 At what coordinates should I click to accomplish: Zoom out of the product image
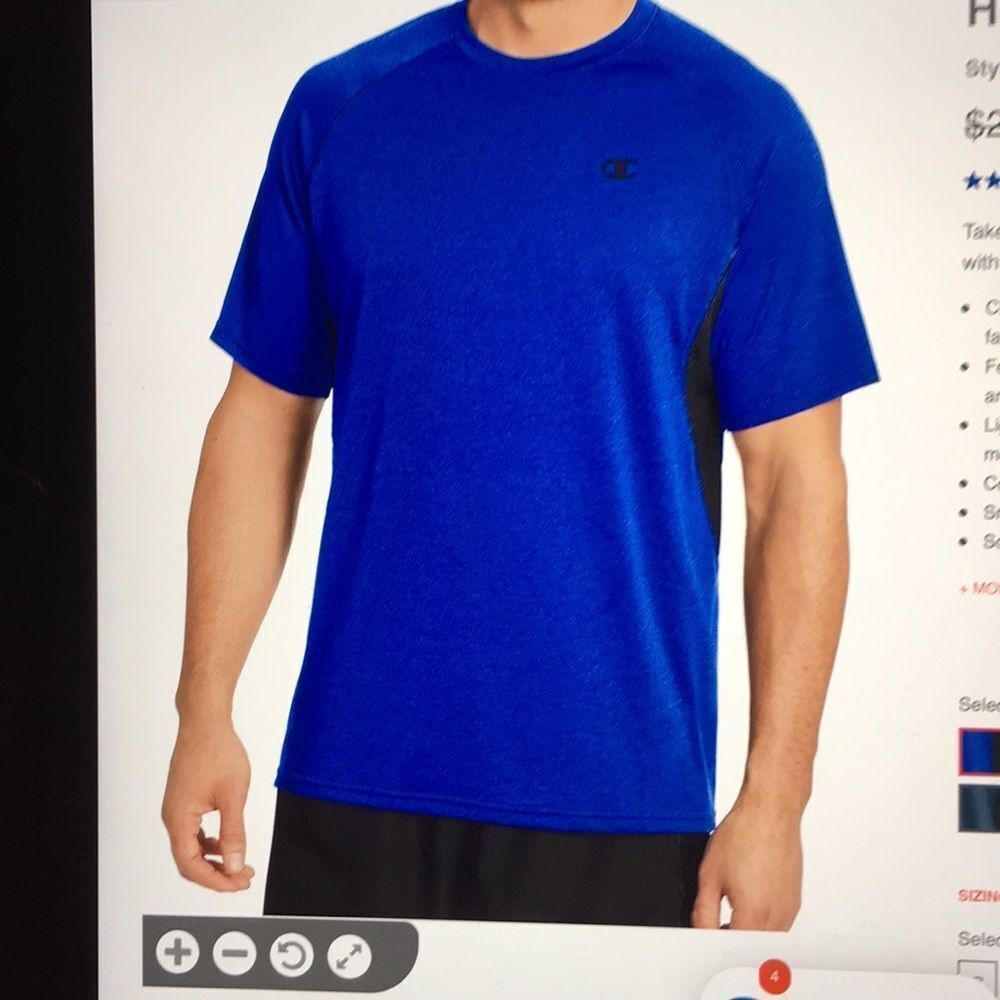pyautogui.click(x=235, y=954)
